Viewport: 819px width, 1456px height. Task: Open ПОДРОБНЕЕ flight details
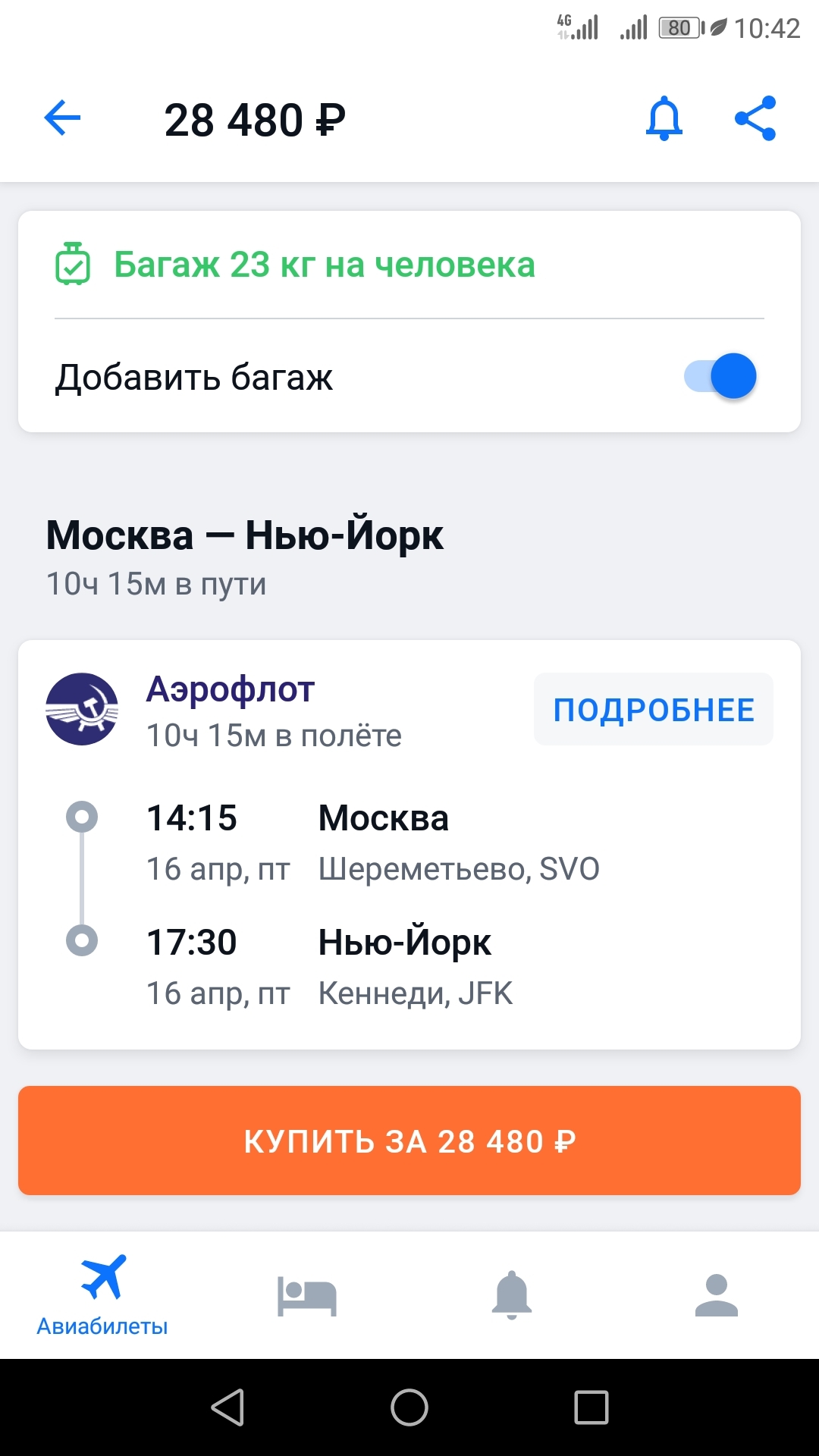(x=654, y=710)
